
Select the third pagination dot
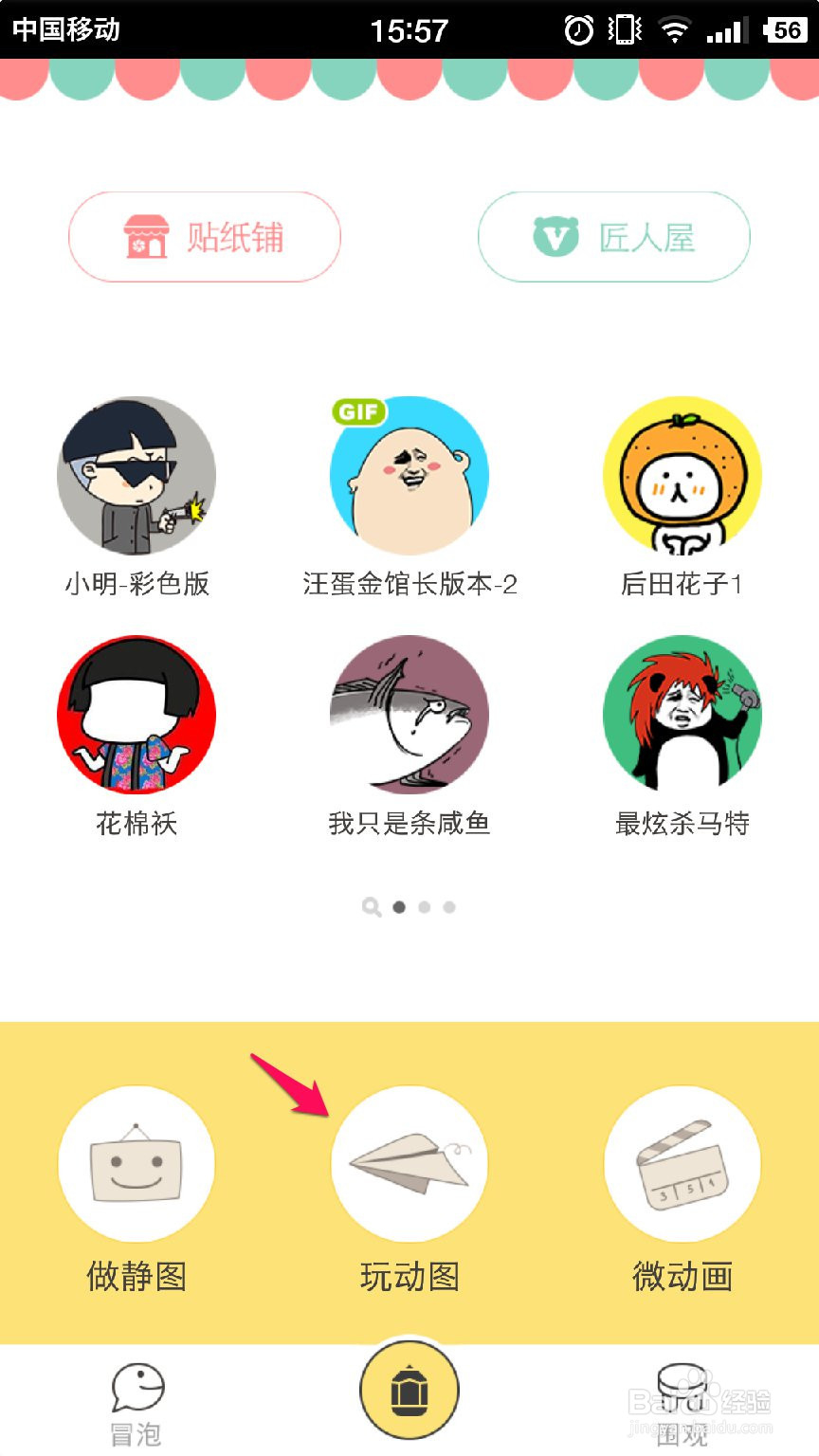click(x=448, y=906)
